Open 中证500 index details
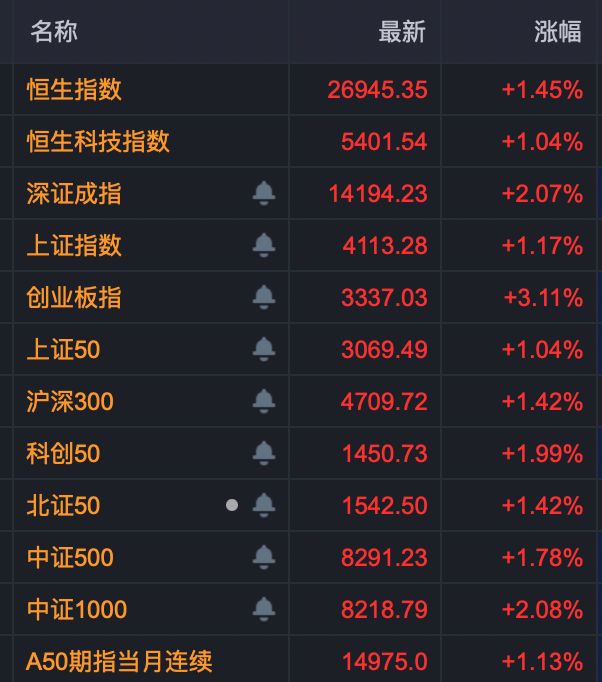This screenshot has width=602, height=682. pyautogui.click(x=70, y=558)
